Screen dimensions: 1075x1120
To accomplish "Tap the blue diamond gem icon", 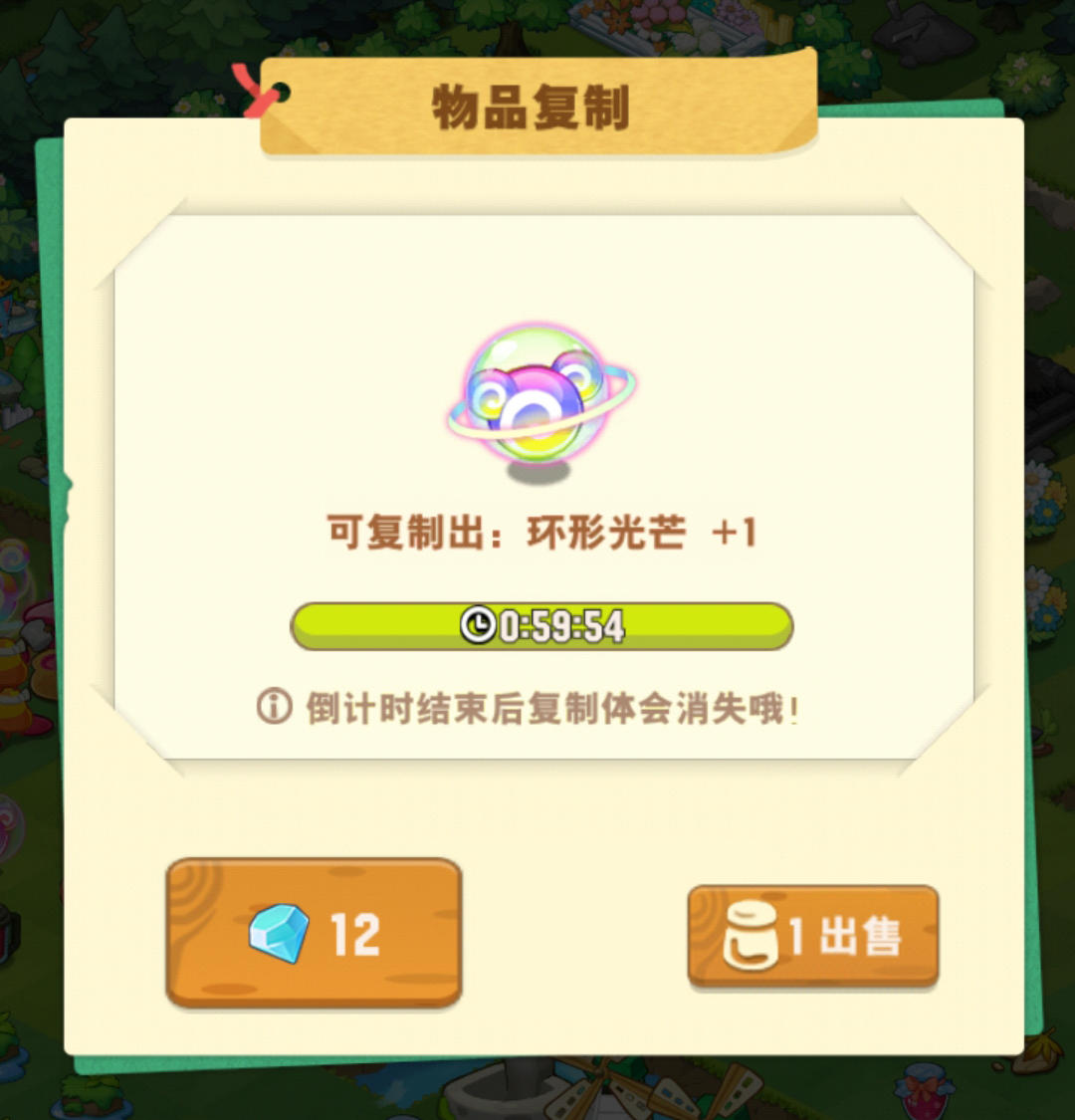I will tap(280, 933).
